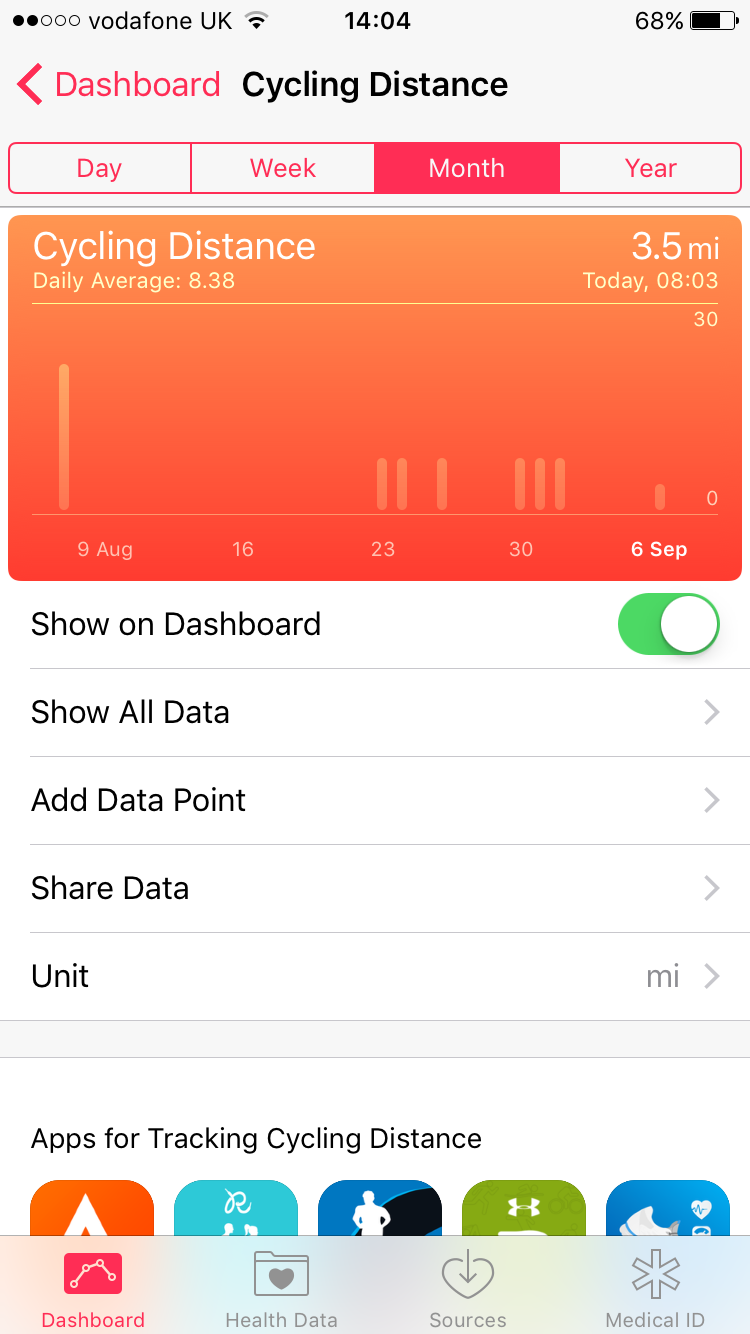Open the Medical ID tab

[655, 1288]
